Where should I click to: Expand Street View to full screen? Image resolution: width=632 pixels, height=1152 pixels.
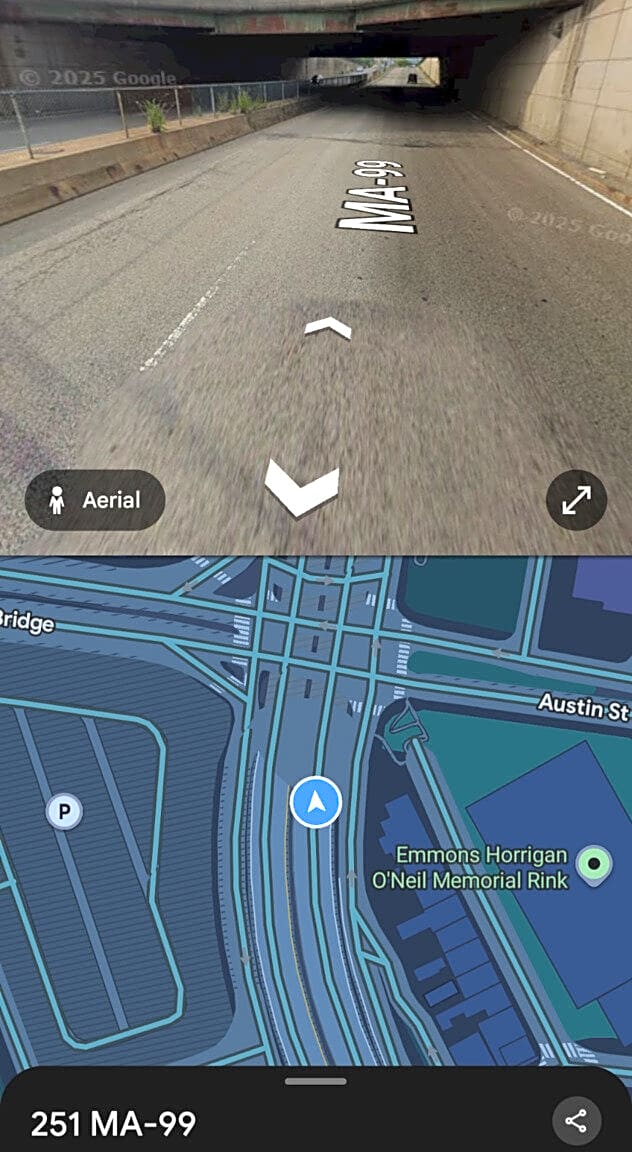576,500
